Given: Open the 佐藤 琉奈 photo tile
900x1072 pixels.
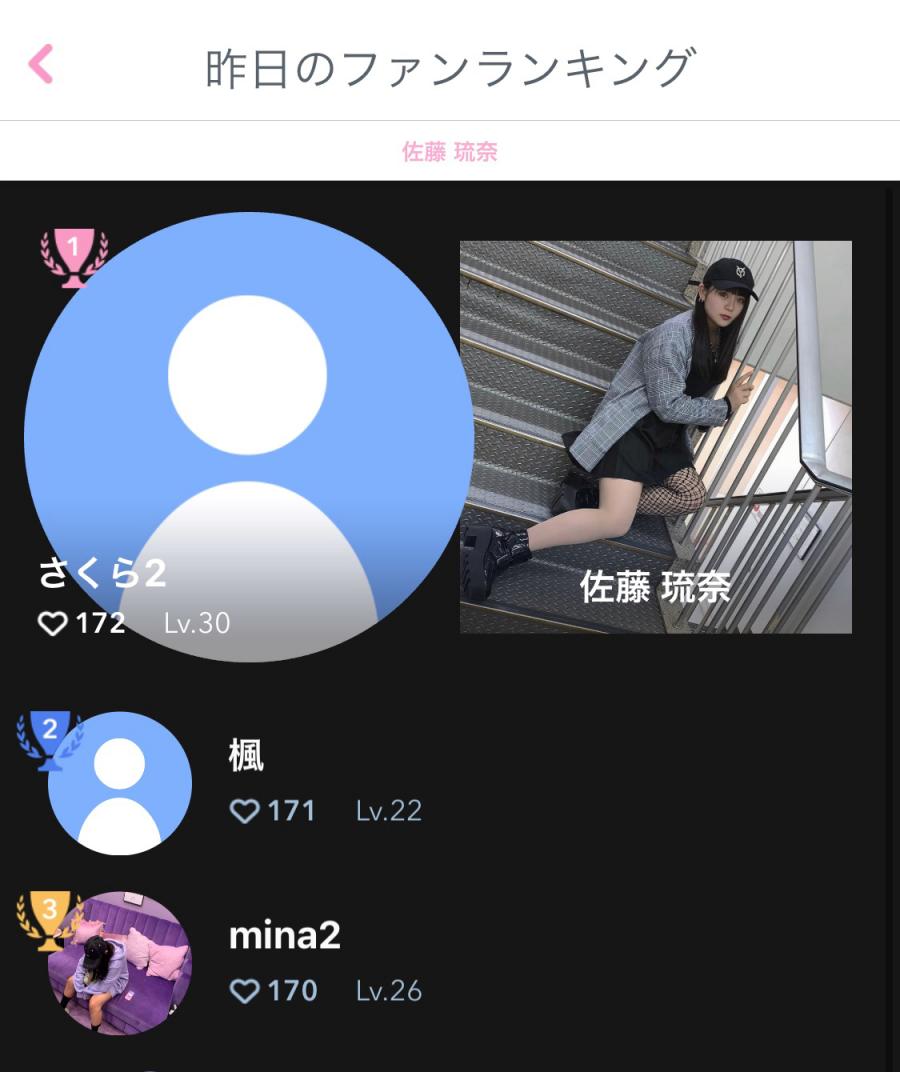Looking at the screenshot, I should pyautogui.click(x=655, y=437).
